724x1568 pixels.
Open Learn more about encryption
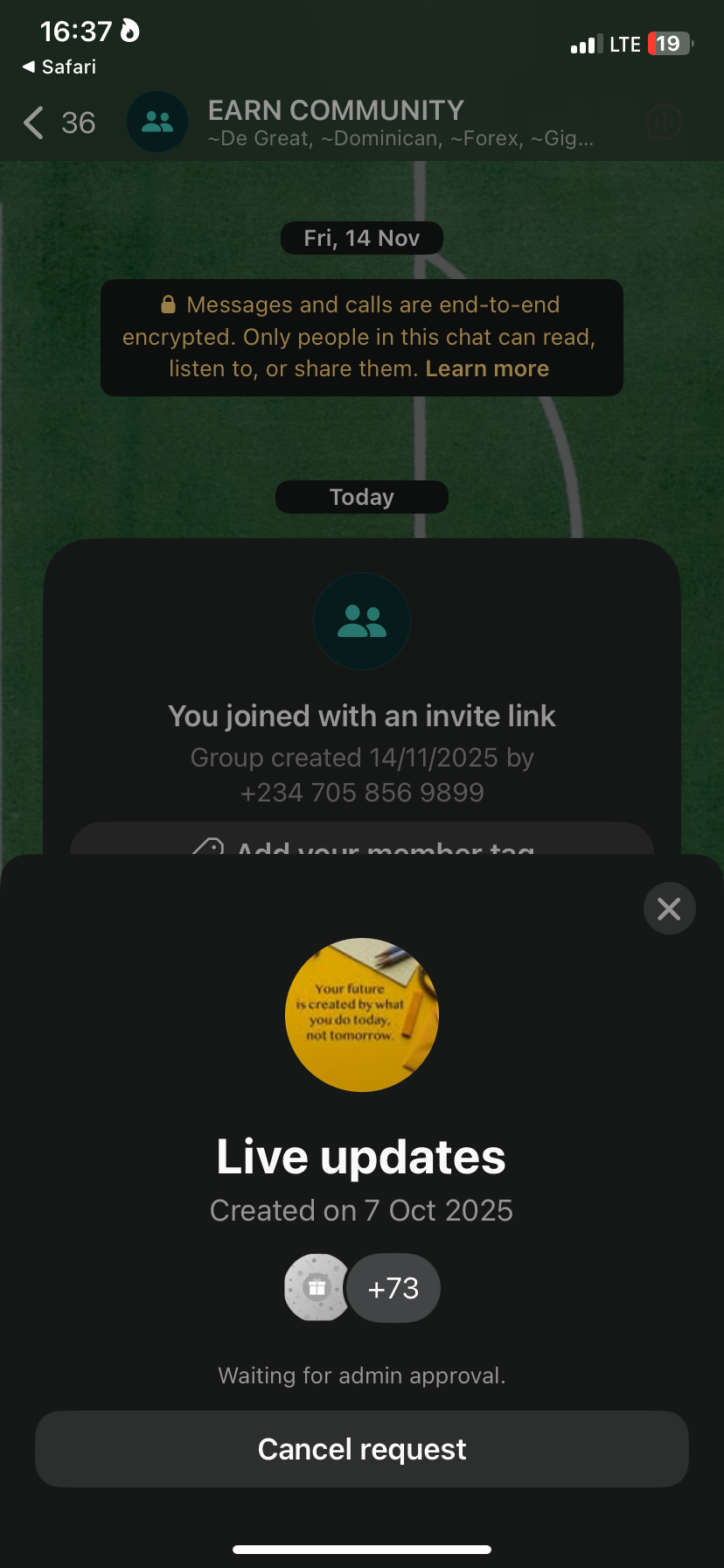pos(487,369)
